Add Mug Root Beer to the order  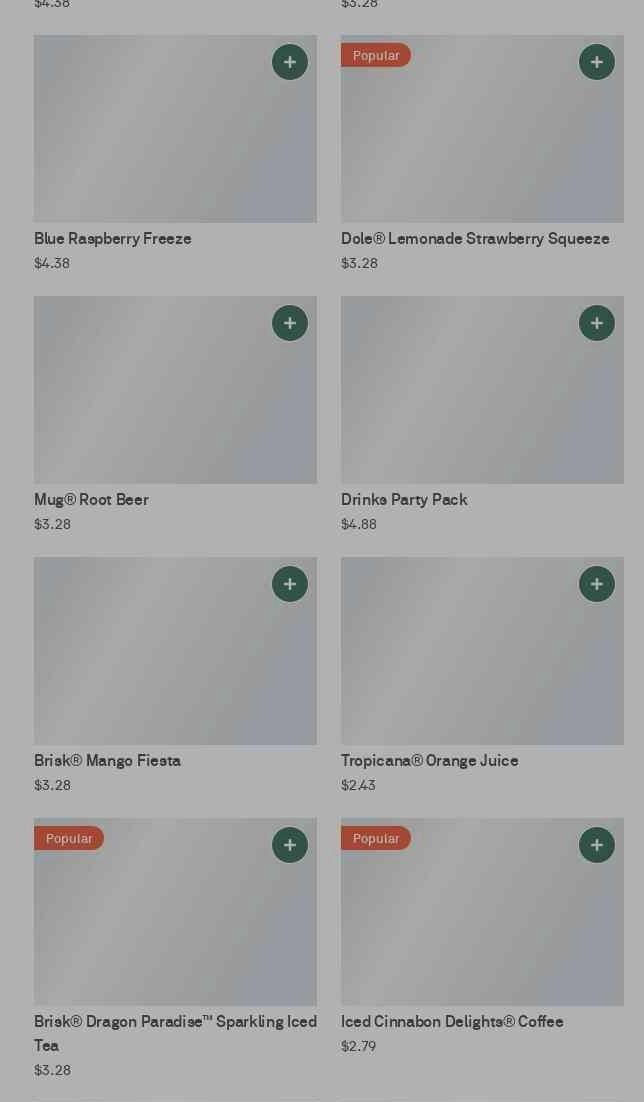coord(290,323)
